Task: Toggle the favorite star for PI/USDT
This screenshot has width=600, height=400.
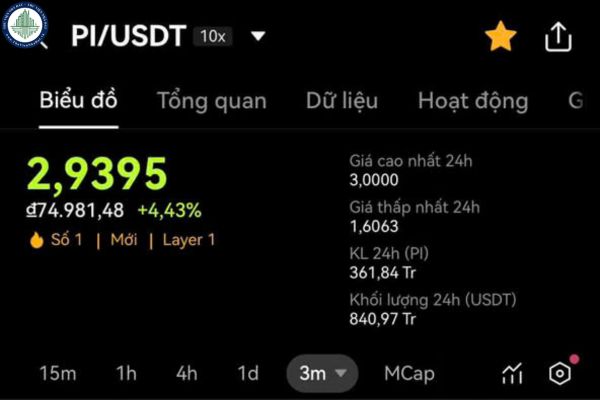Action: coord(500,37)
